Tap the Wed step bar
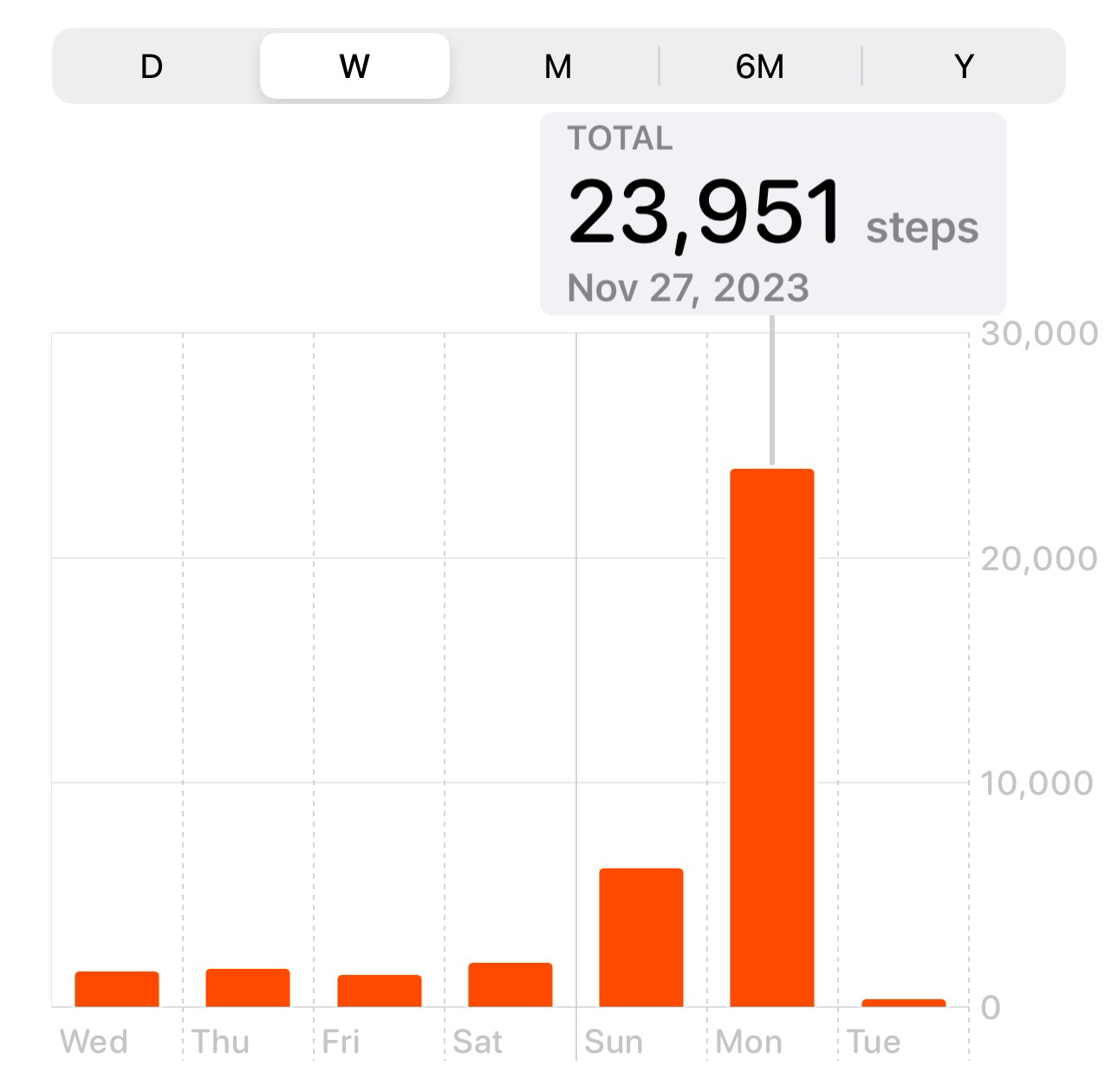The height and width of the screenshot is (1092, 1118). tap(117, 990)
